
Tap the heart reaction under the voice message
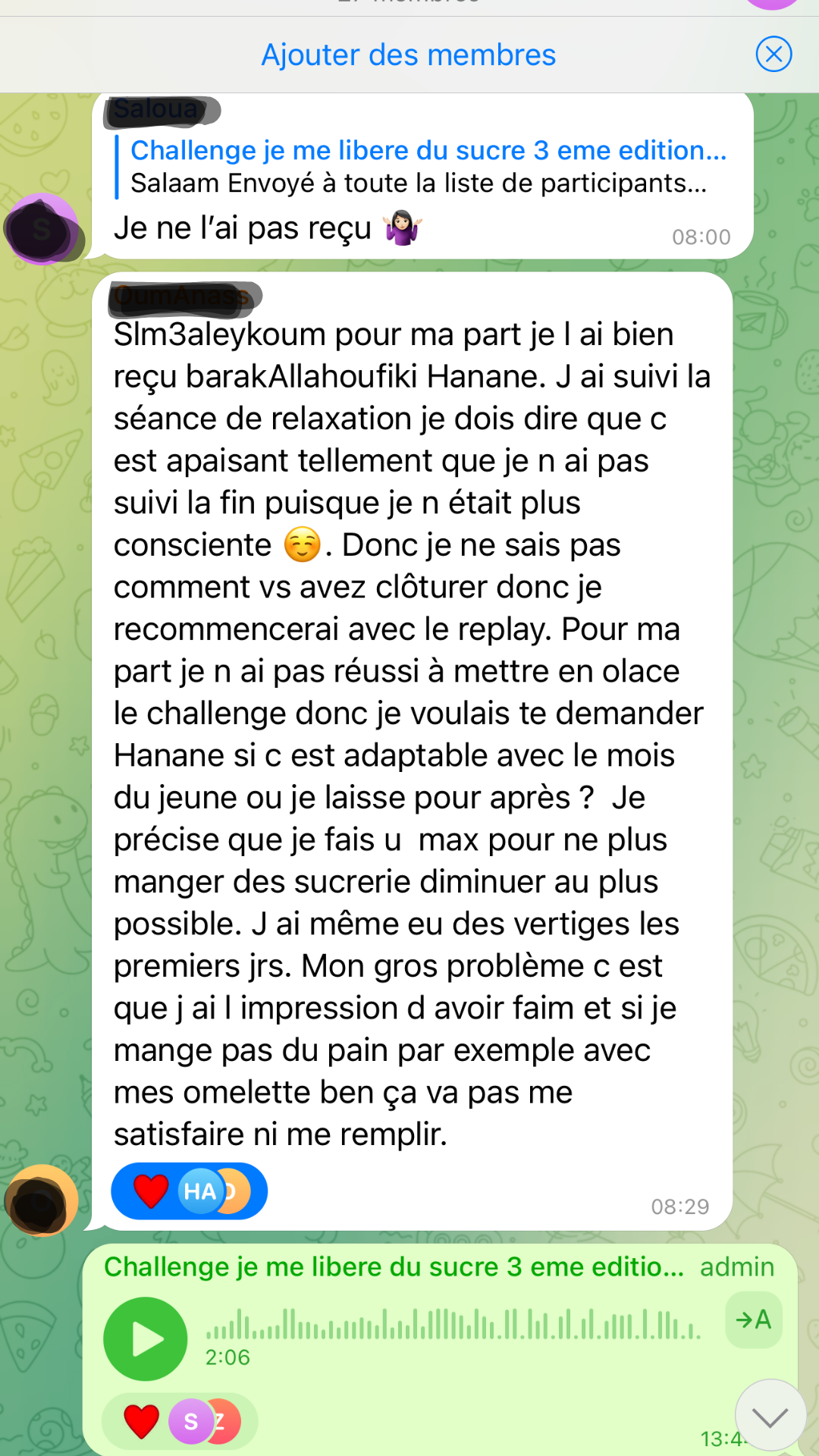[x=142, y=1421]
